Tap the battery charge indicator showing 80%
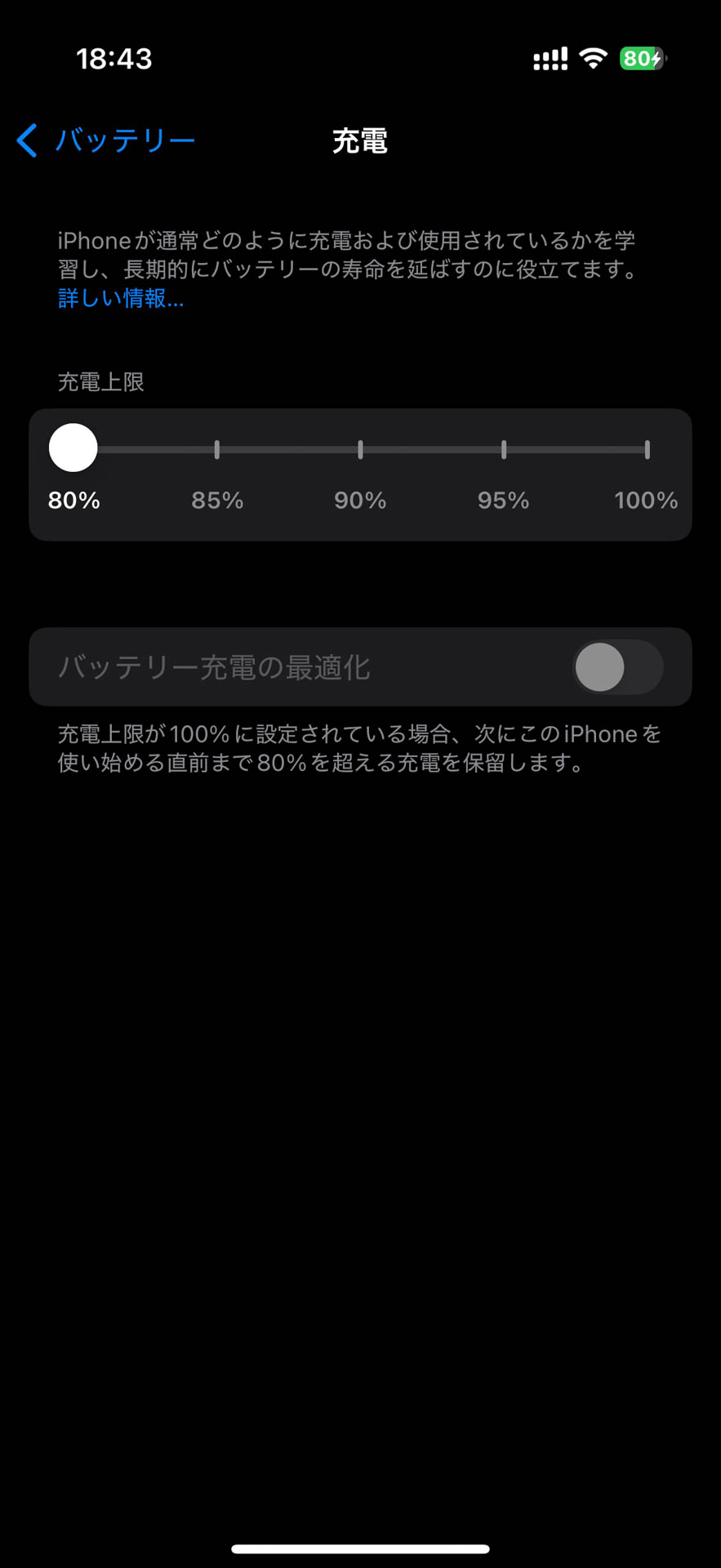The width and height of the screenshot is (721, 1568). click(x=642, y=59)
